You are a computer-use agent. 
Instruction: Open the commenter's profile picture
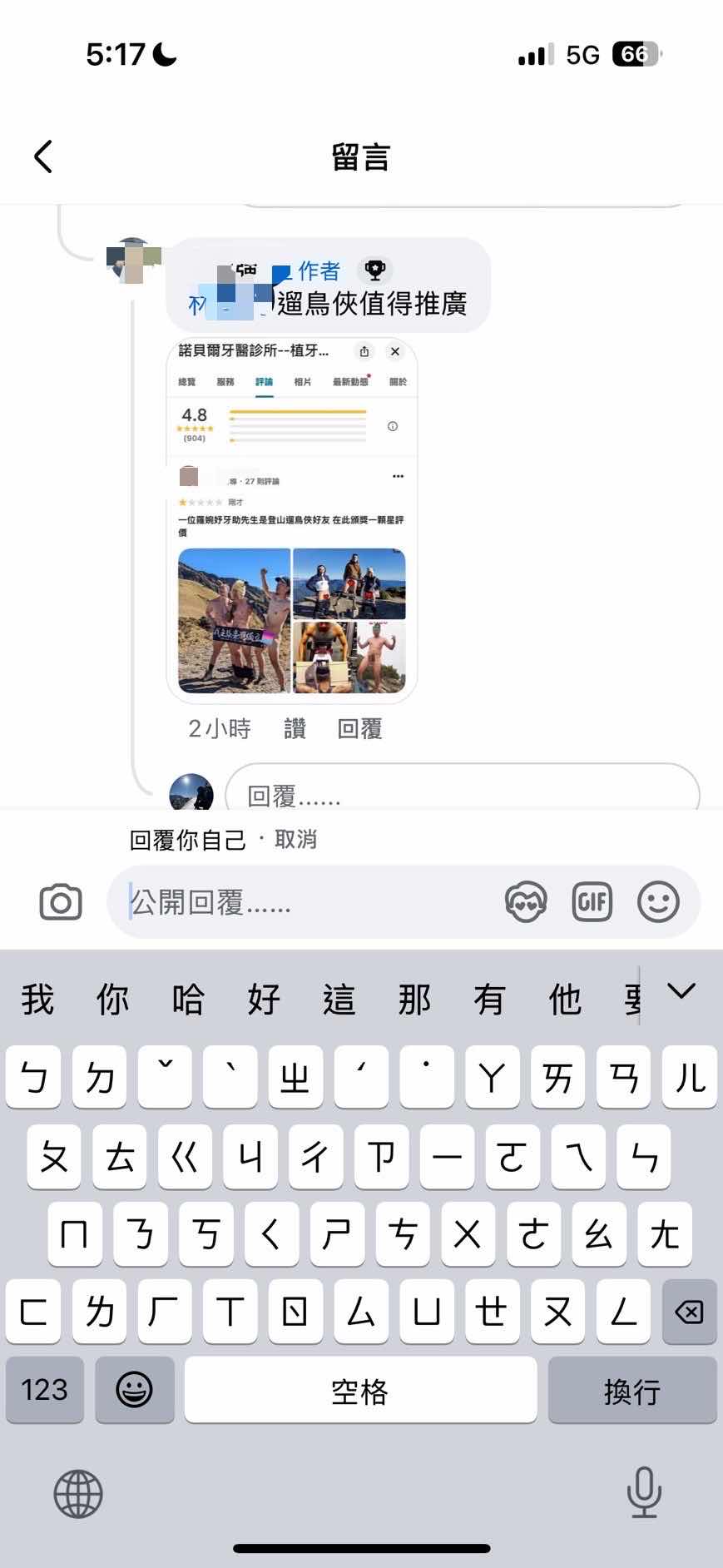tap(134, 261)
